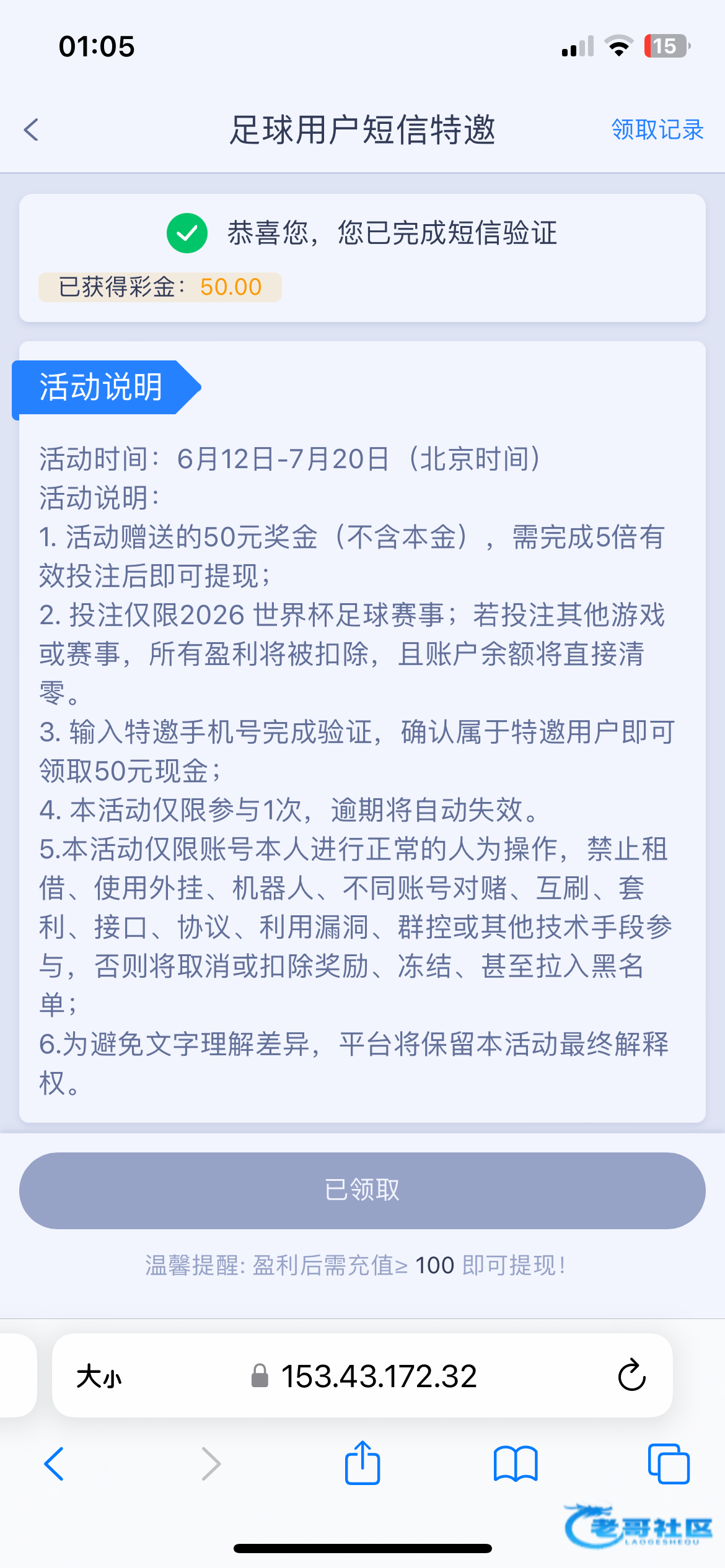Viewport: 725px width, 1568px height.
Task: Navigate back in Safari's toolbar
Action: click(54, 1464)
